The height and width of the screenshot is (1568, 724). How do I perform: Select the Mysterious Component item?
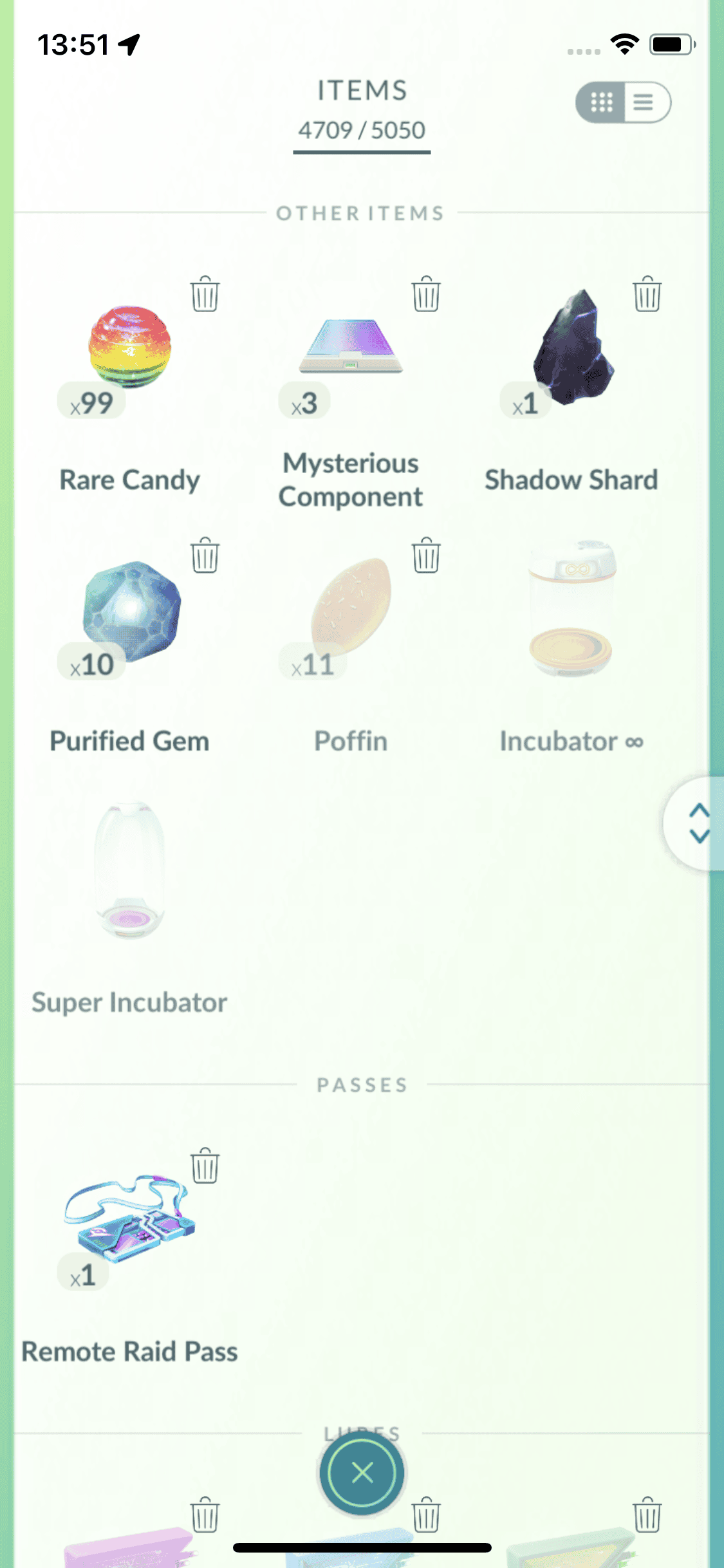pos(351,348)
